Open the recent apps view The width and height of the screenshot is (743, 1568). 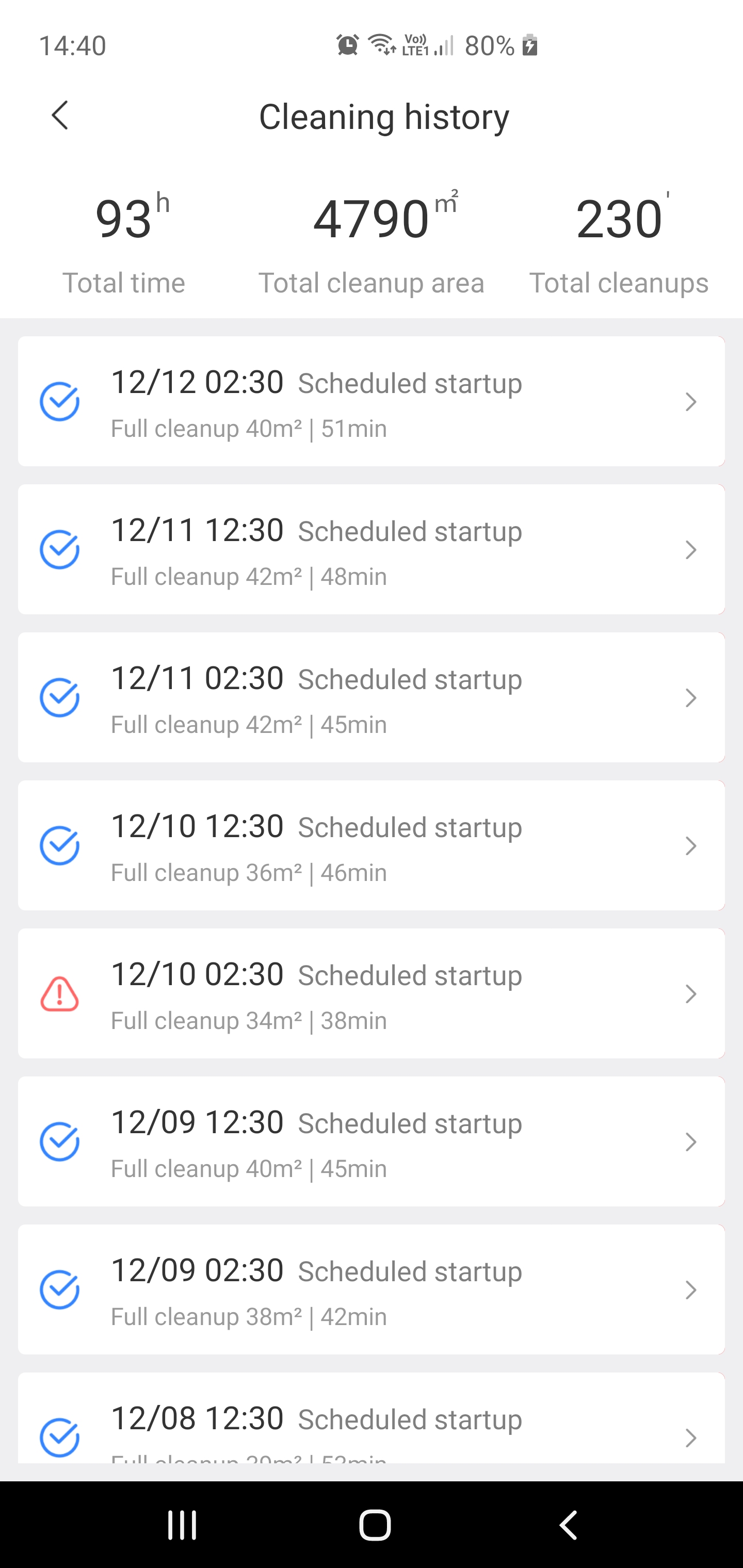click(x=182, y=1525)
